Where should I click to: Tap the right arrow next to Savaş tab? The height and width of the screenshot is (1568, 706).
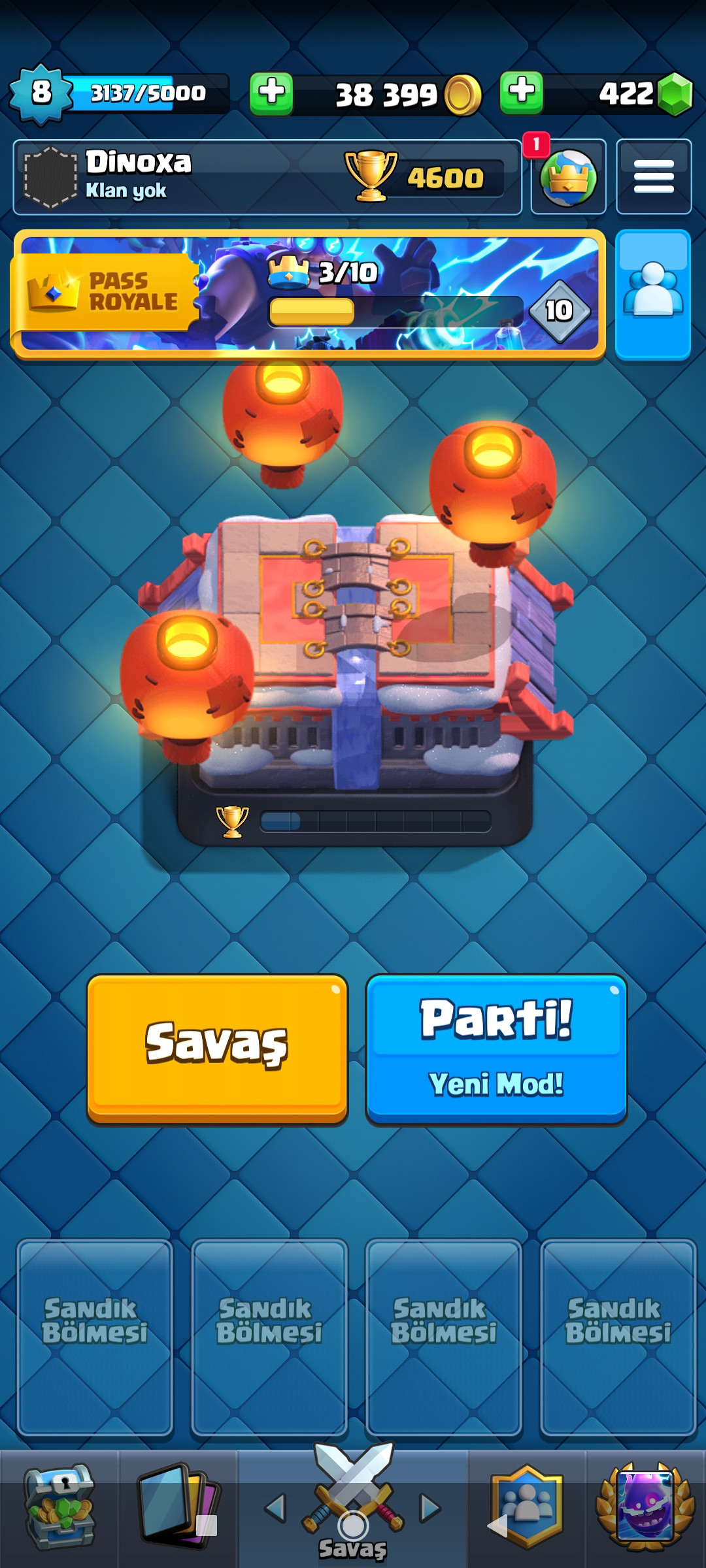click(x=429, y=1508)
